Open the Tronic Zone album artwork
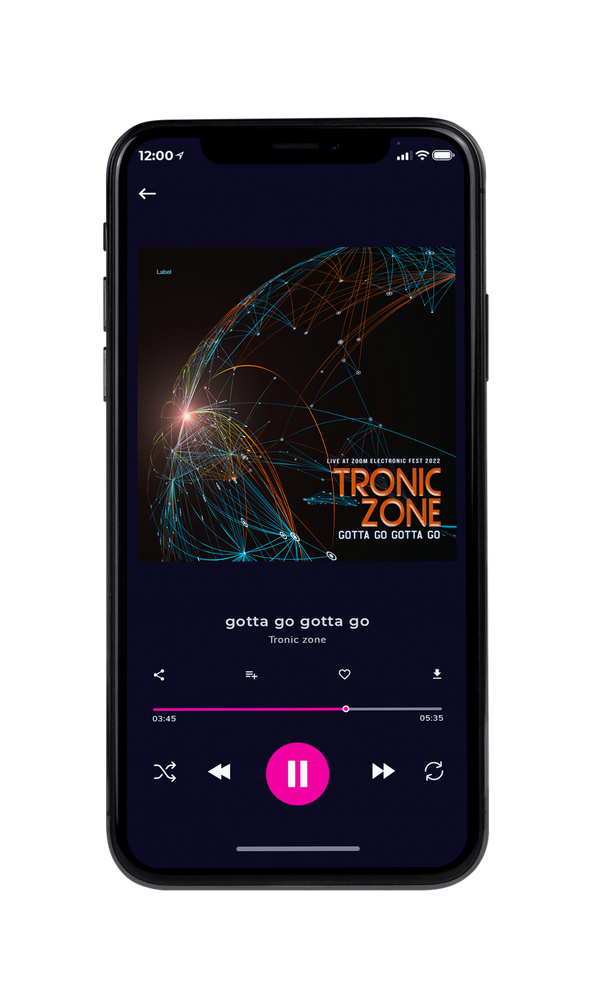 (x=297, y=404)
